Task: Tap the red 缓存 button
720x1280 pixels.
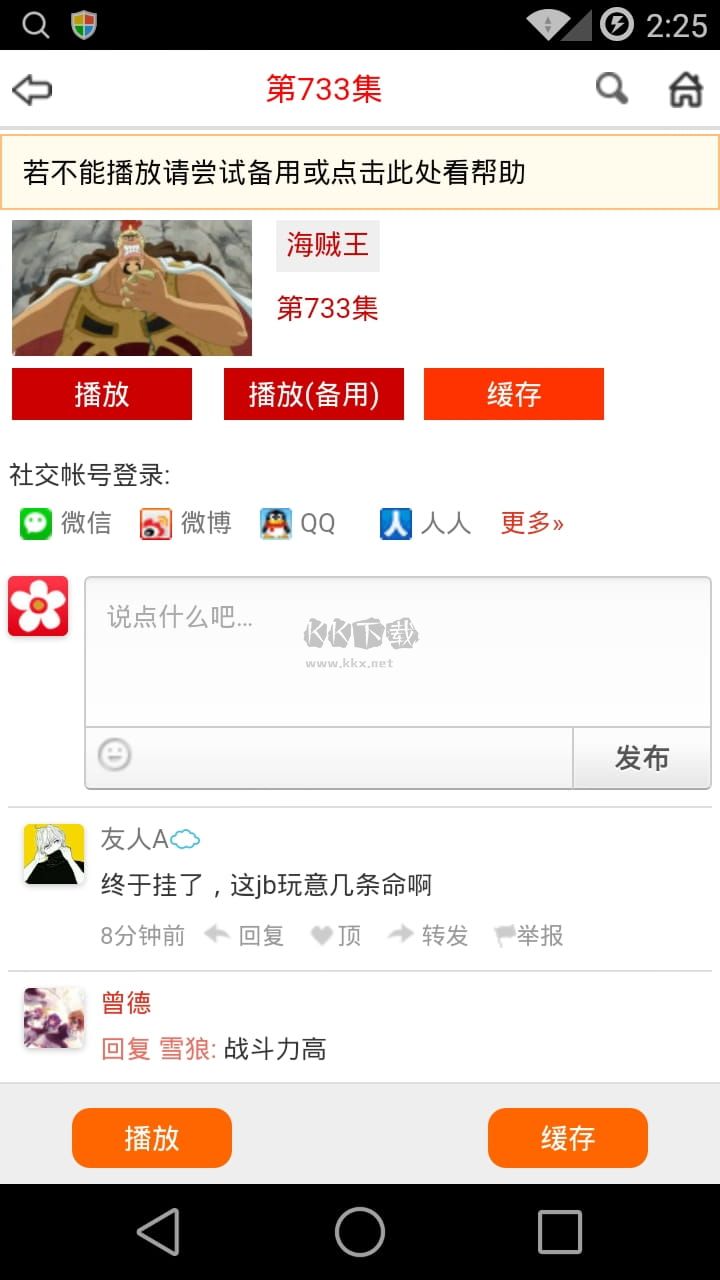Action: coord(514,394)
